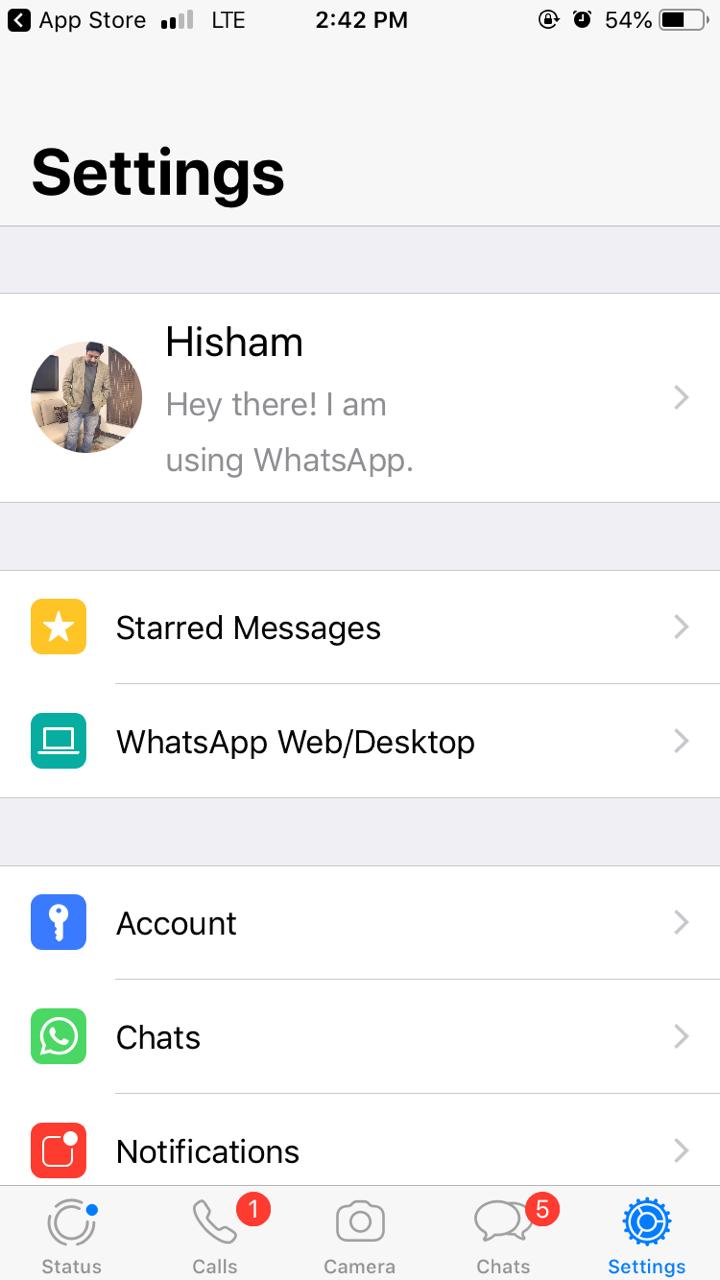Select the Settings tab

pyautogui.click(x=646, y=1236)
